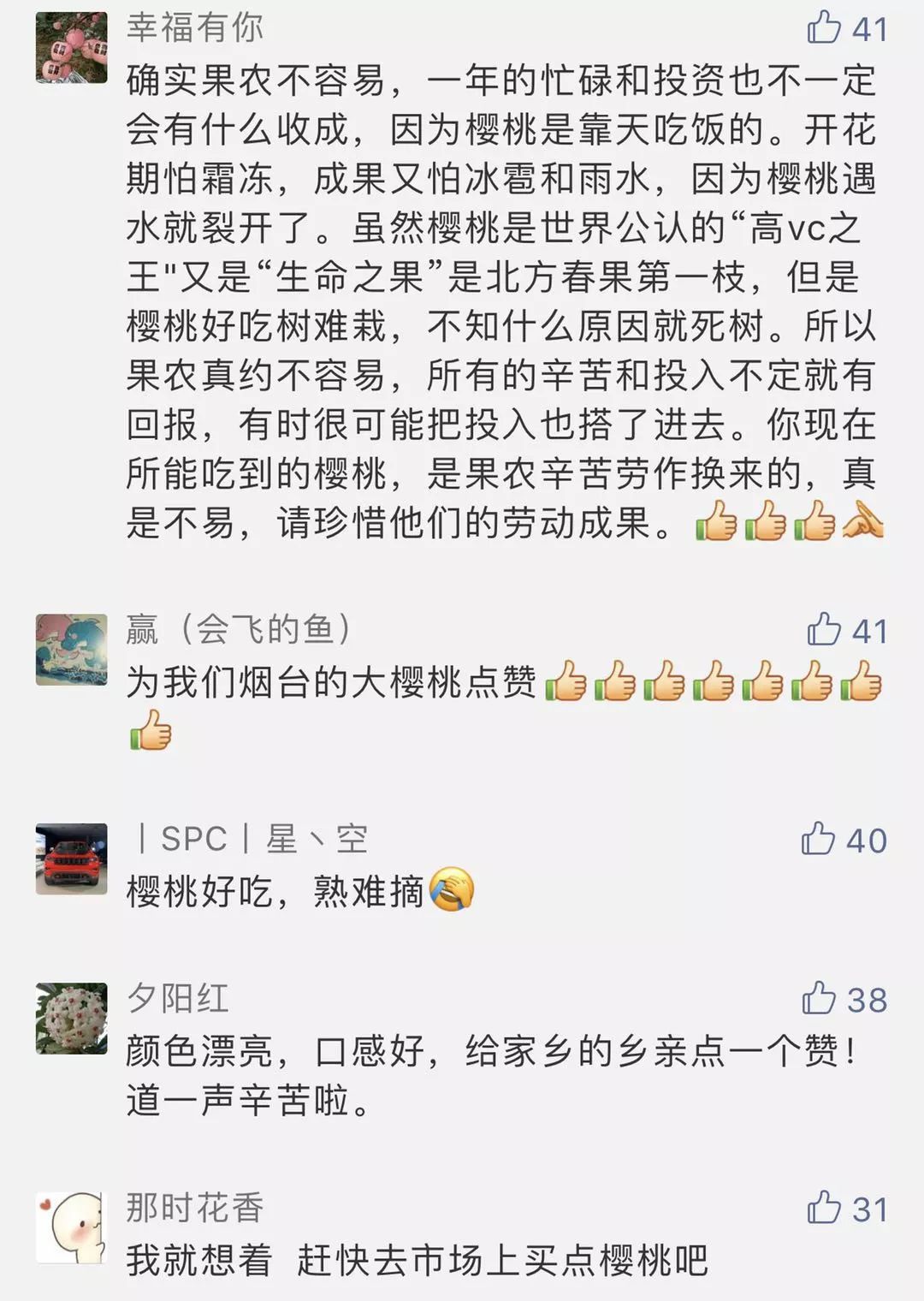Like 夕阳红's comment

(819, 999)
